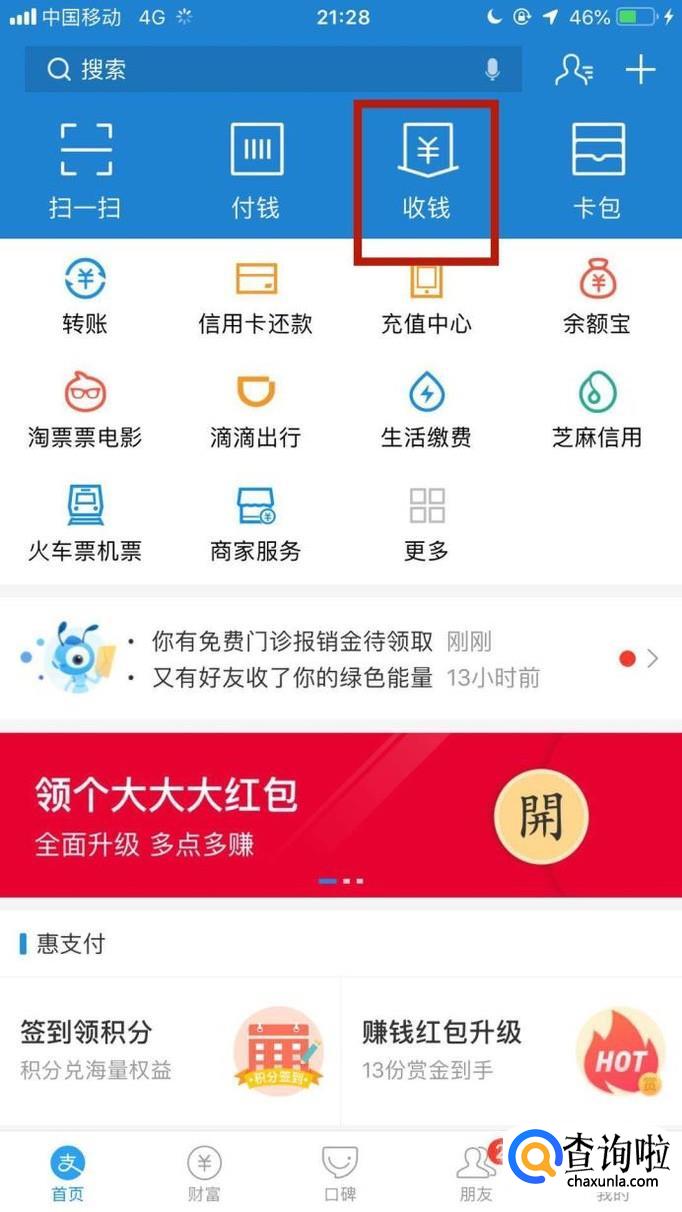This screenshot has height=1212, width=682.
Task: Switch to the 口碑 tab
Action: tap(340, 1172)
